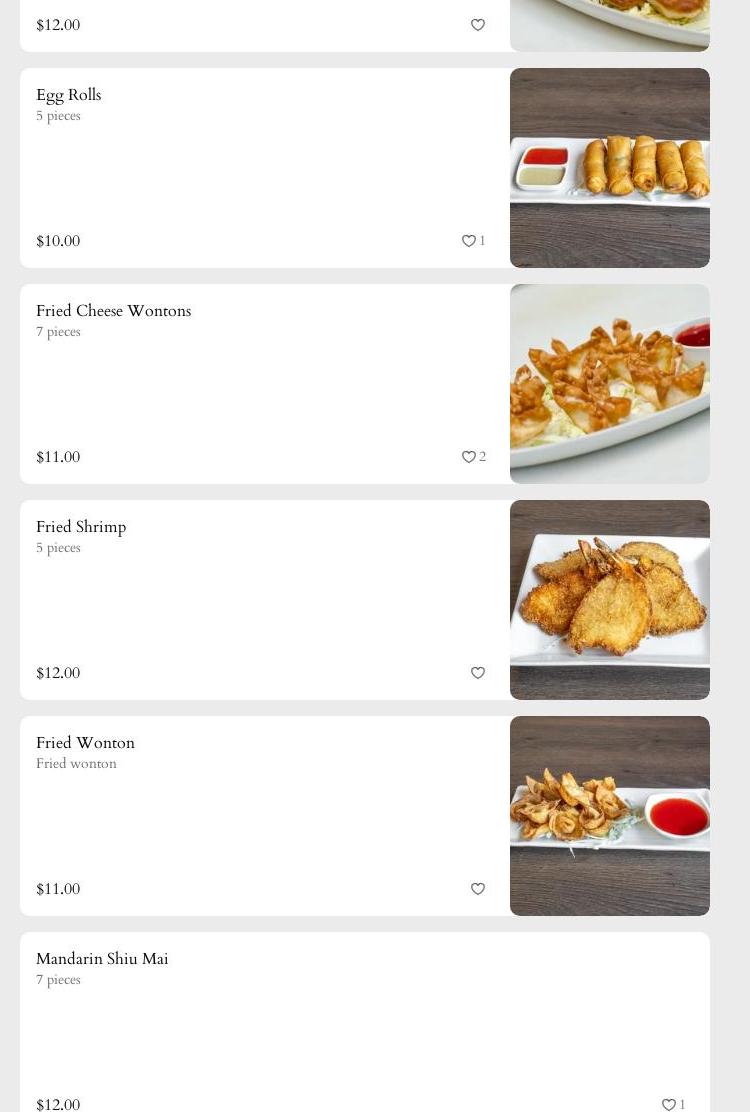
Task: Open the Egg Rolls menu card
Action: click(x=250, y=168)
